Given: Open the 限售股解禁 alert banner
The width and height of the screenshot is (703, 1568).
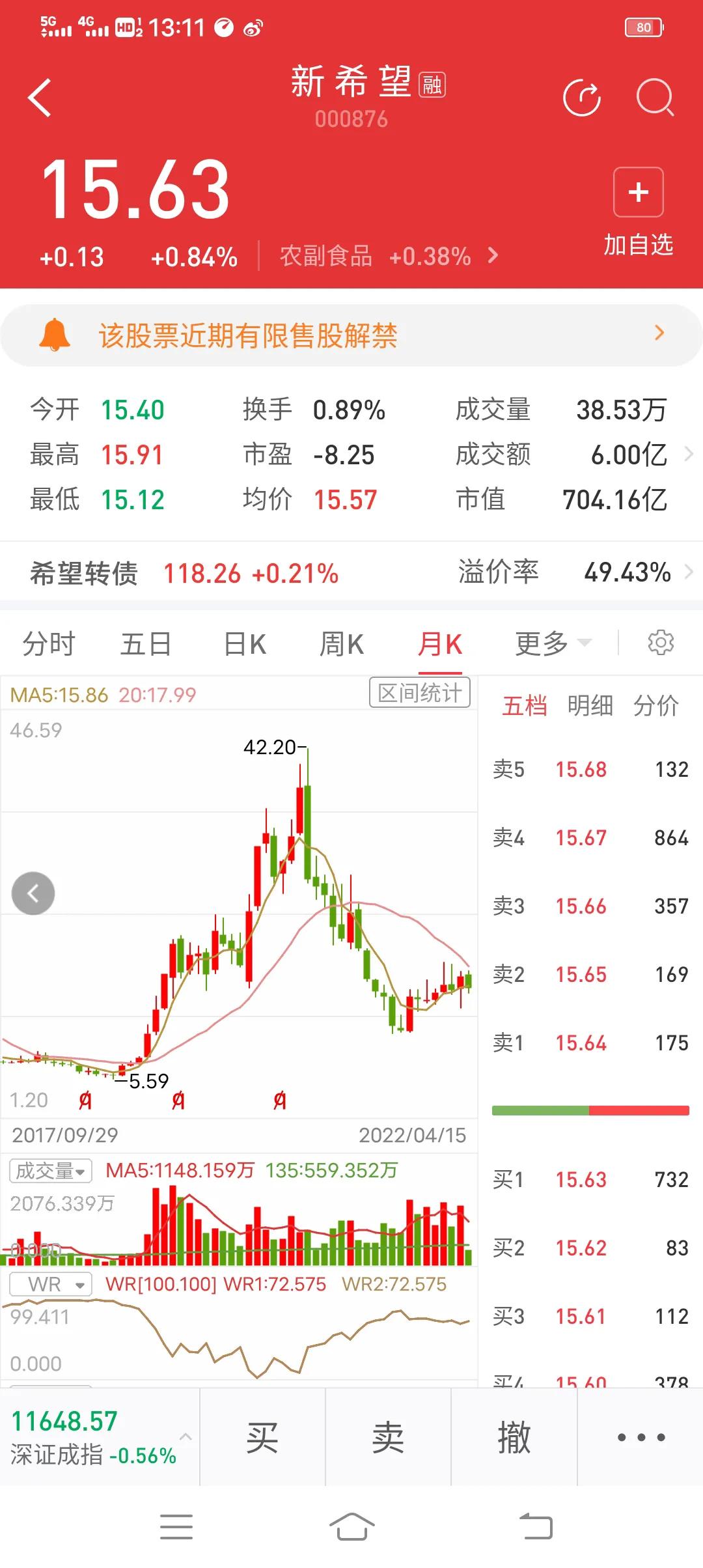Looking at the screenshot, I should (351, 335).
